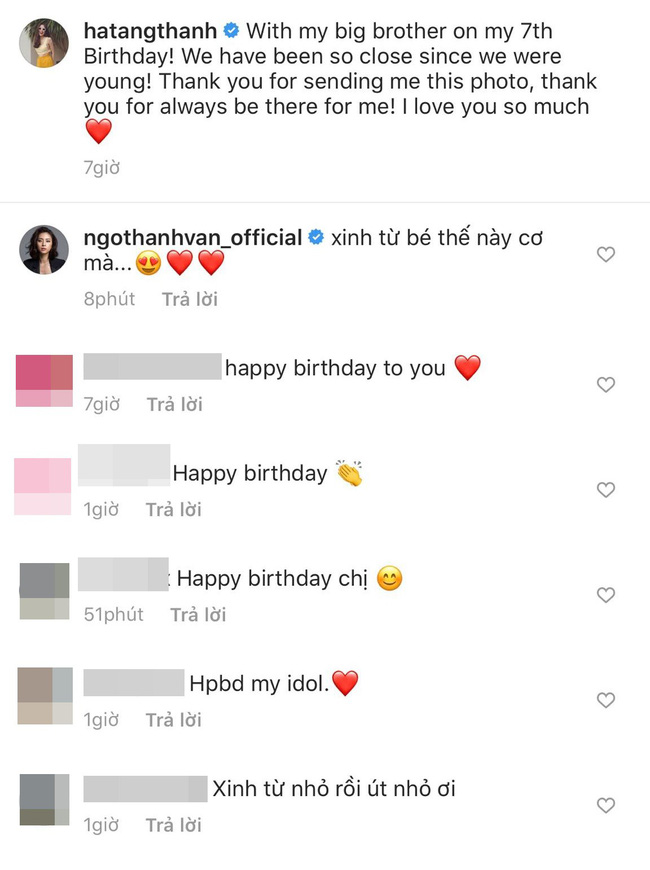Reply to the 'Happy birthday chị' comment
Screen dimensions: 650x870
tap(198, 615)
